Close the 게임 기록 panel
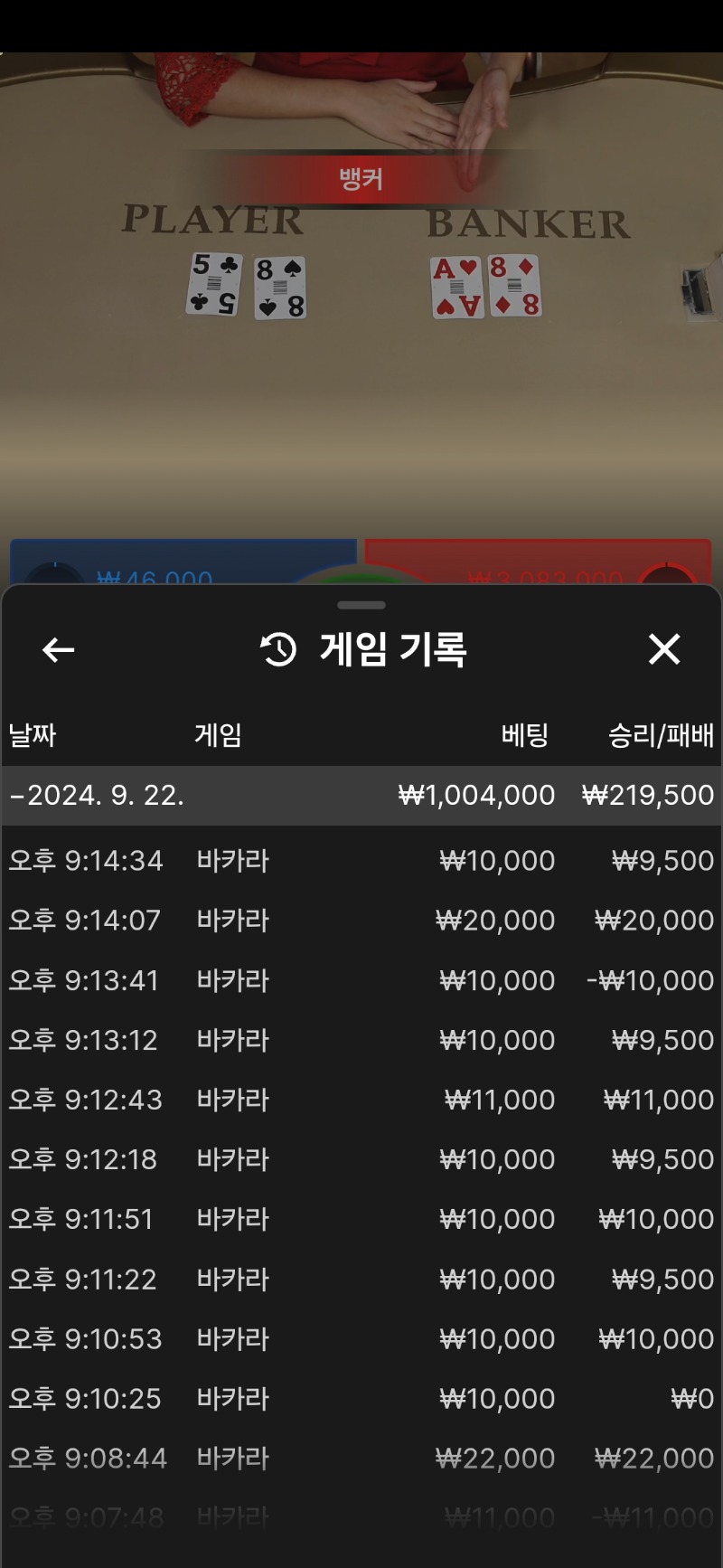The width and height of the screenshot is (723, 1568). [x=664, y=649]
